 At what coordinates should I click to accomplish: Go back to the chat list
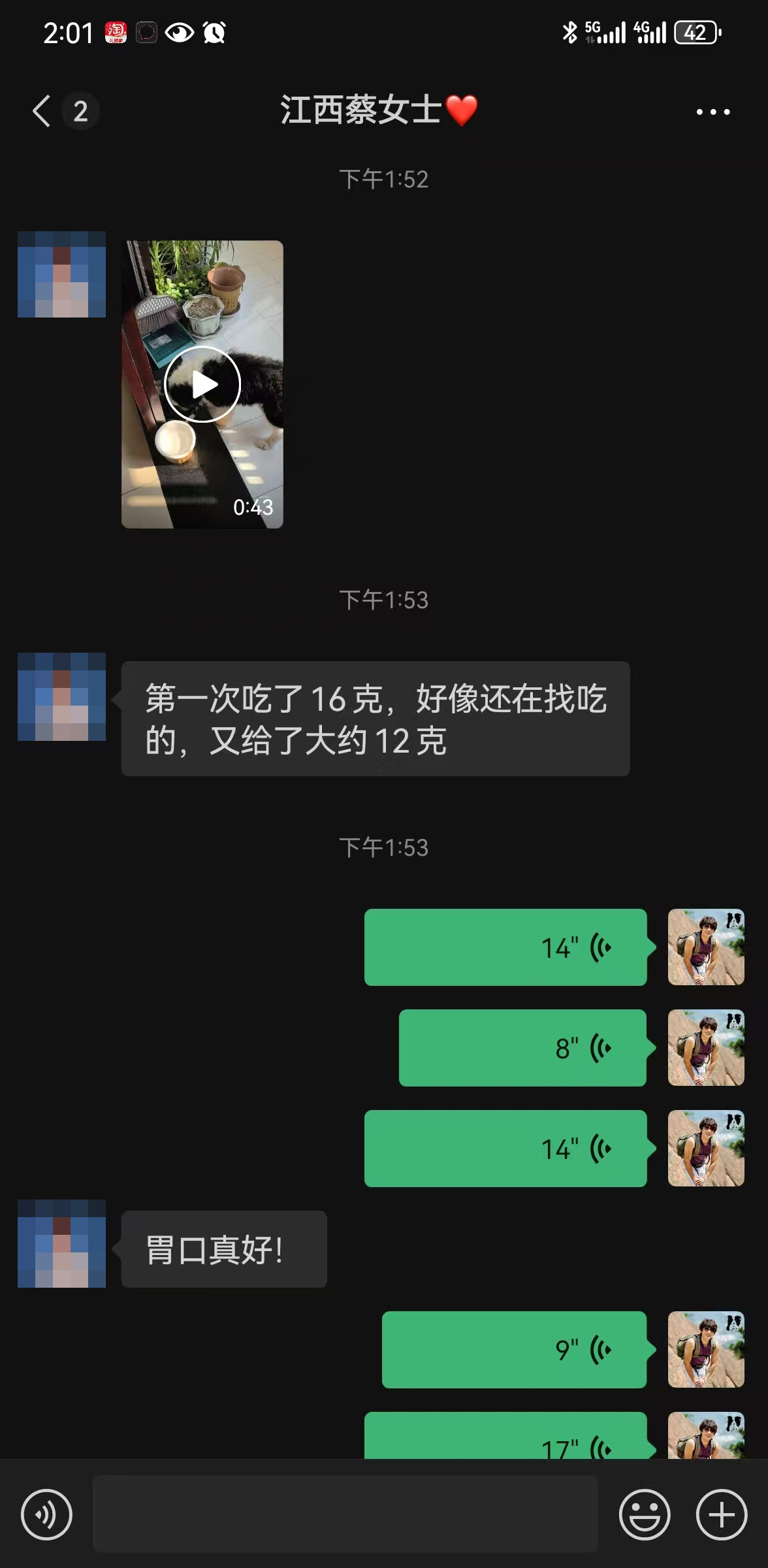[x=42, y=110]
